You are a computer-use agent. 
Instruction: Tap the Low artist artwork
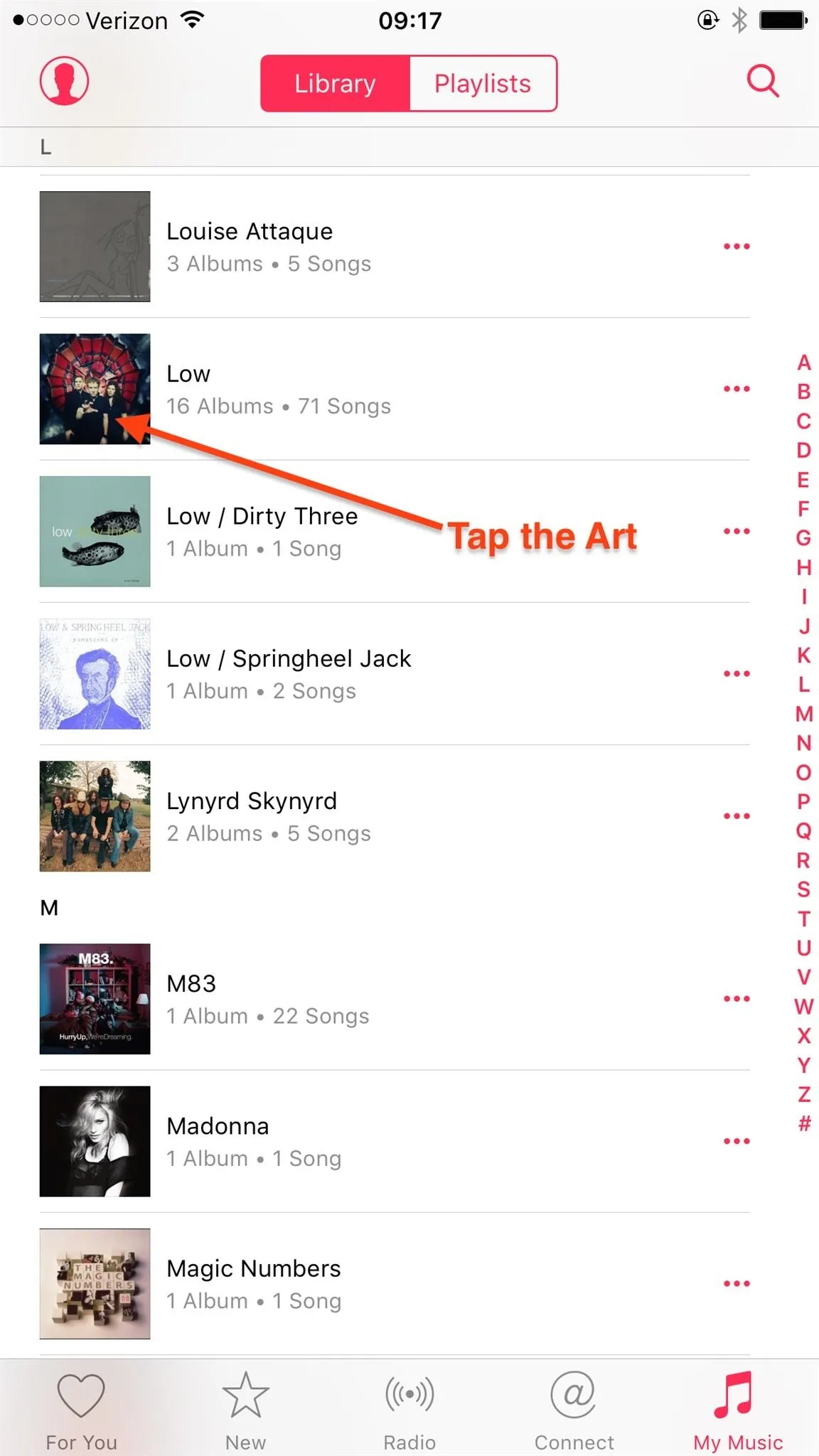point(95,389)
